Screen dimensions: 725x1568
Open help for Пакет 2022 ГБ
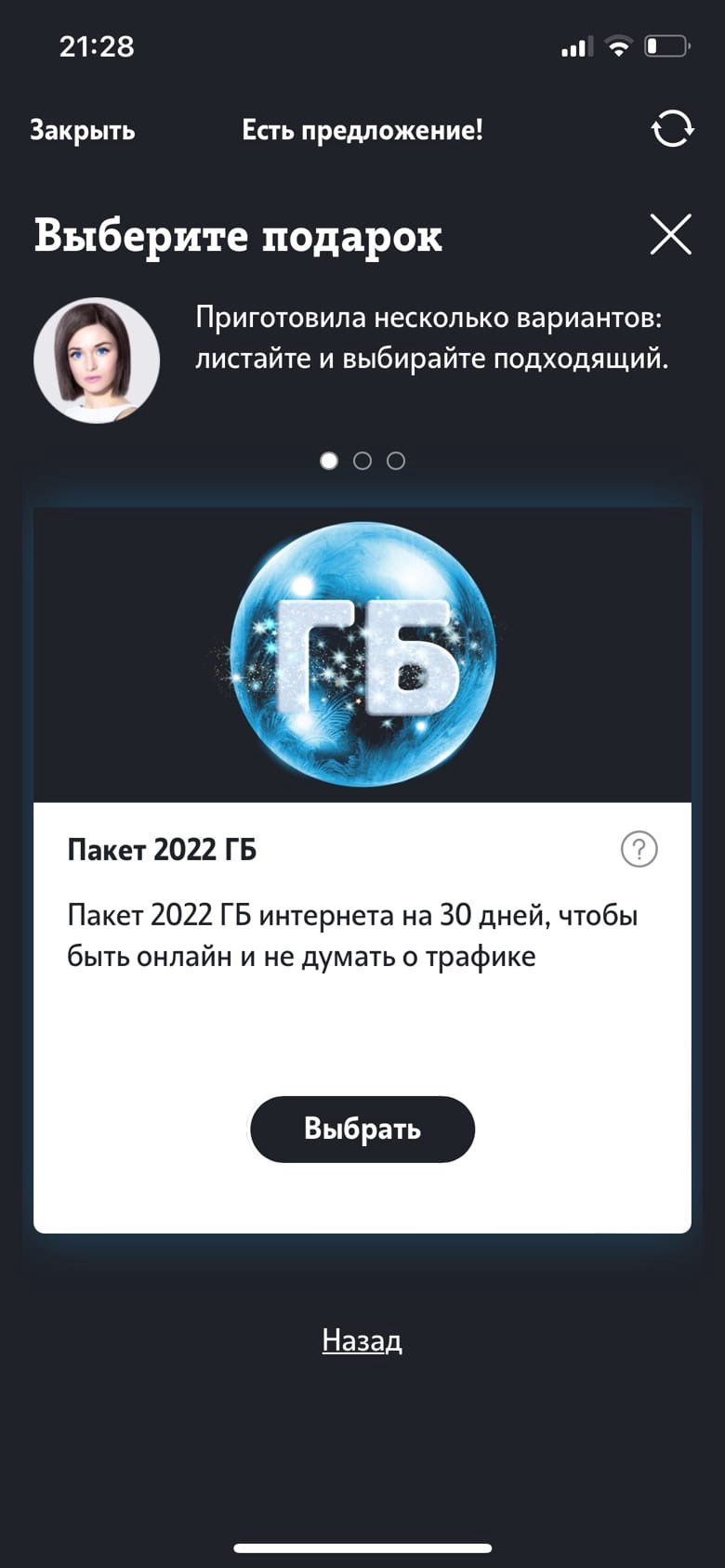639,849
